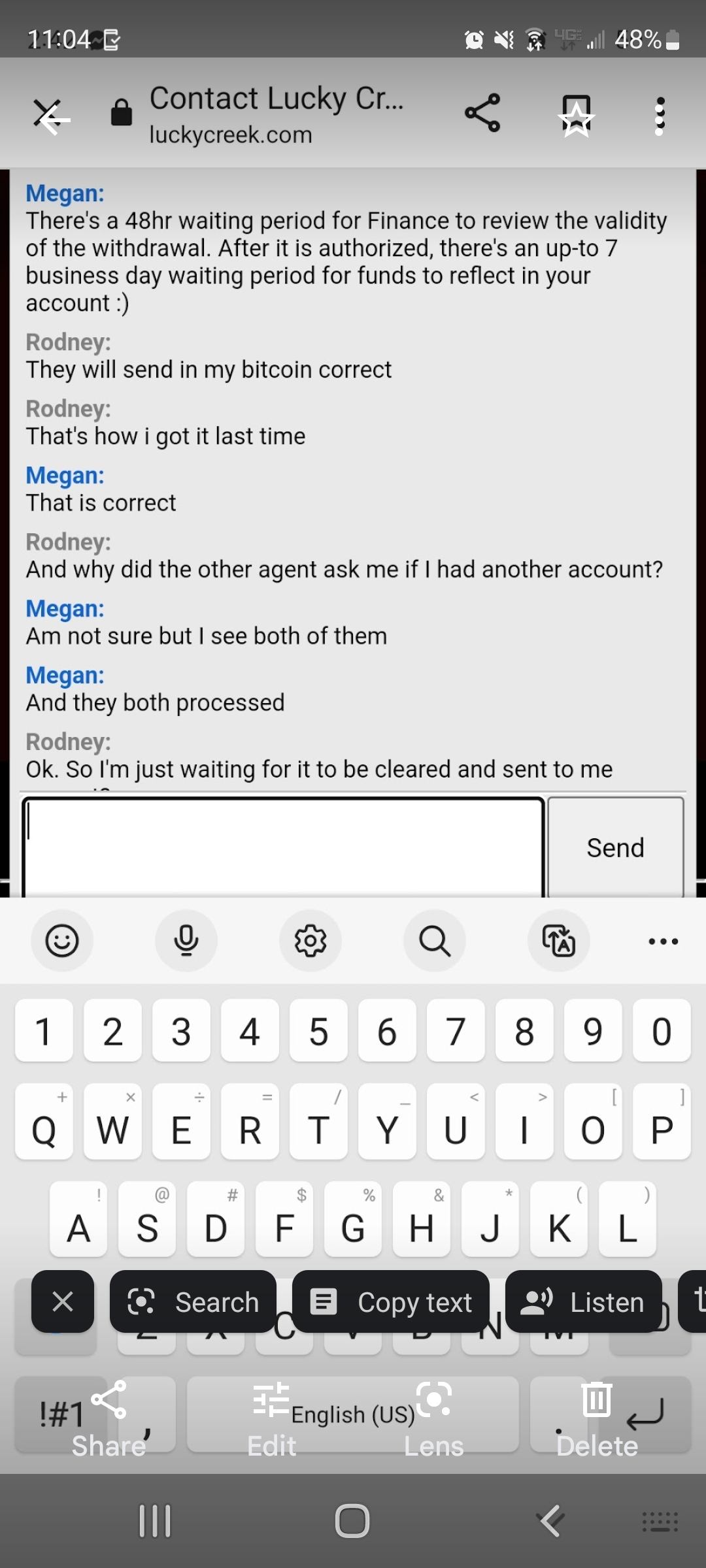Analyze the screenshot with Lens
Viewport: 706px width, 1568px height.
pos(434,1418)
